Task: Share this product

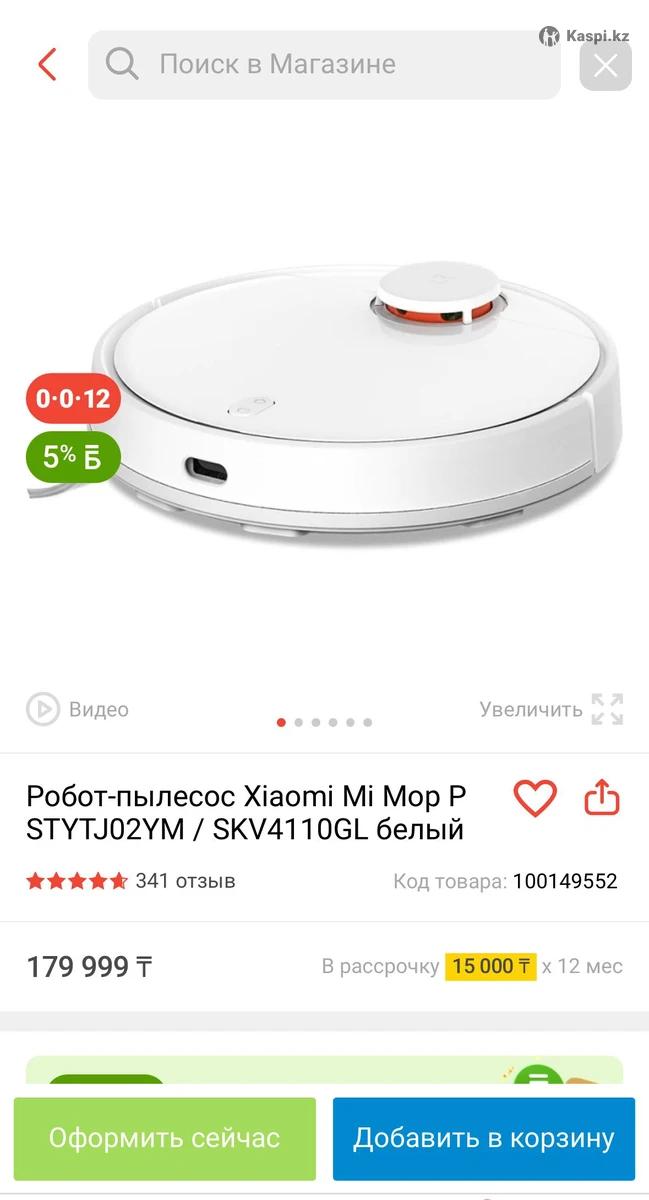Action: [x=602, y=798]
